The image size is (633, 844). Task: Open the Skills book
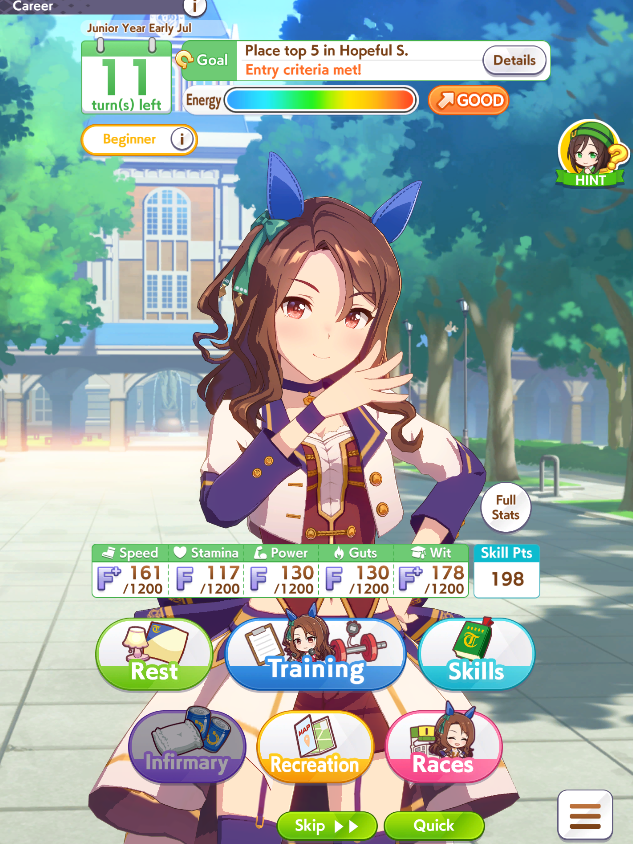(x=476, y=655)
